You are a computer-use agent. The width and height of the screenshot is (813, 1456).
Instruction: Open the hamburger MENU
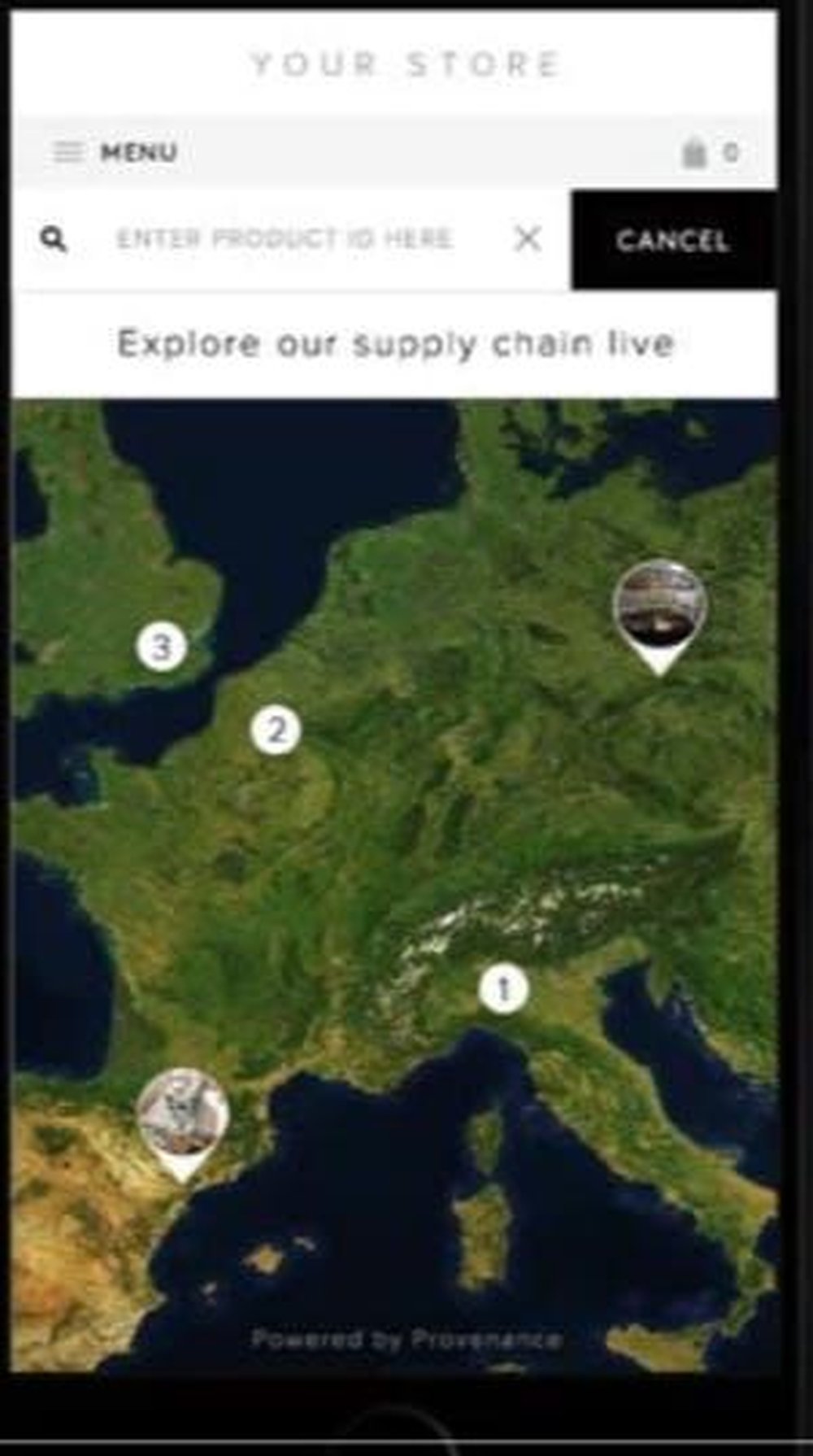[x=114, y=152]
